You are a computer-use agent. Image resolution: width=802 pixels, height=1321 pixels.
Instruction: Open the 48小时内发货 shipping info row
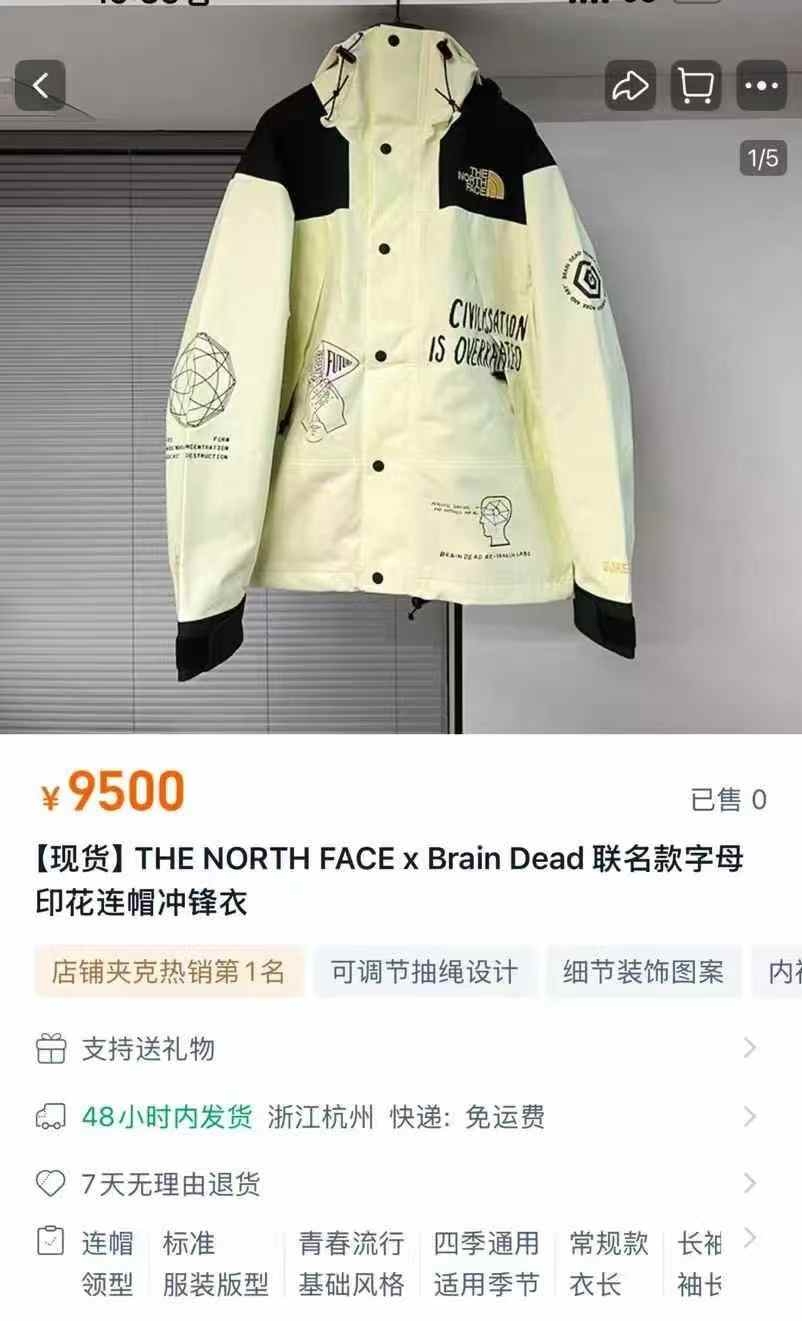click(400, 1116)
